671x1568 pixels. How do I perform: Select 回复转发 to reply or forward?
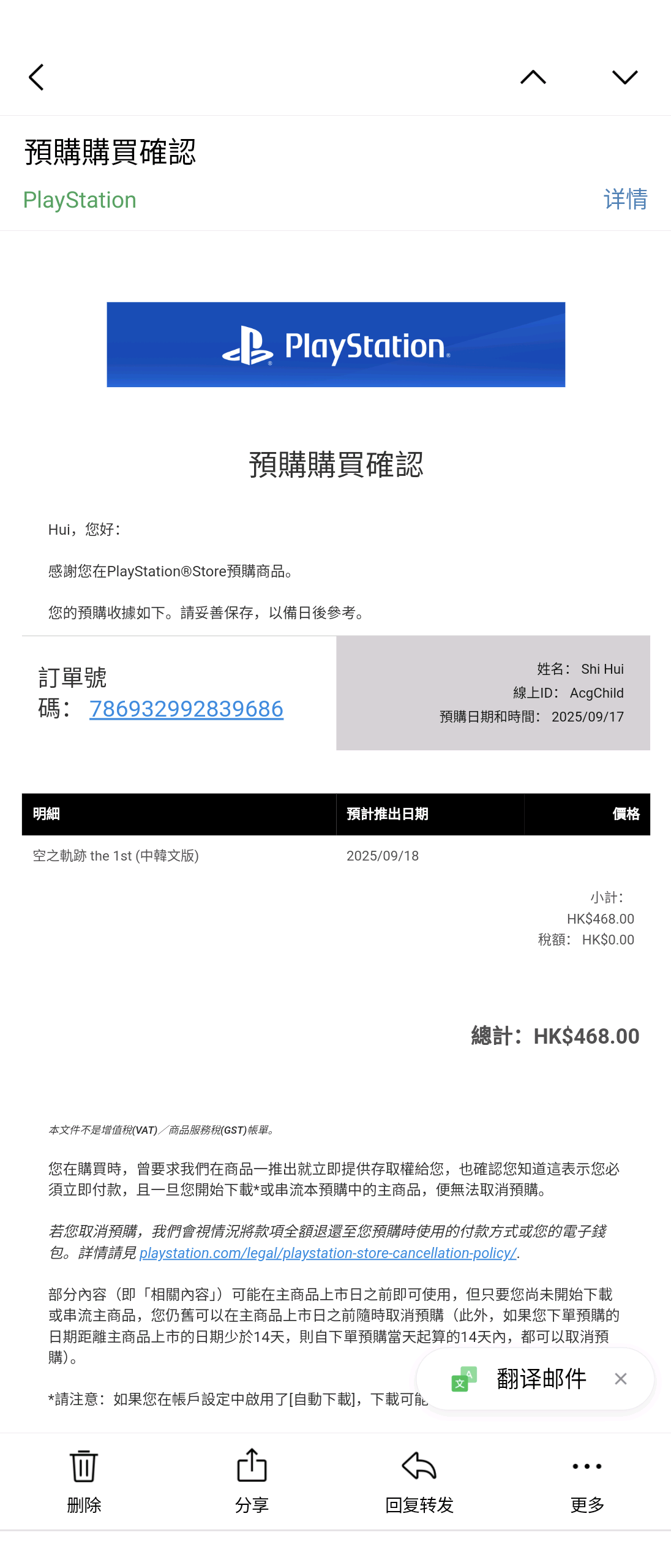pyautogui.click(x=419, y=1479)
